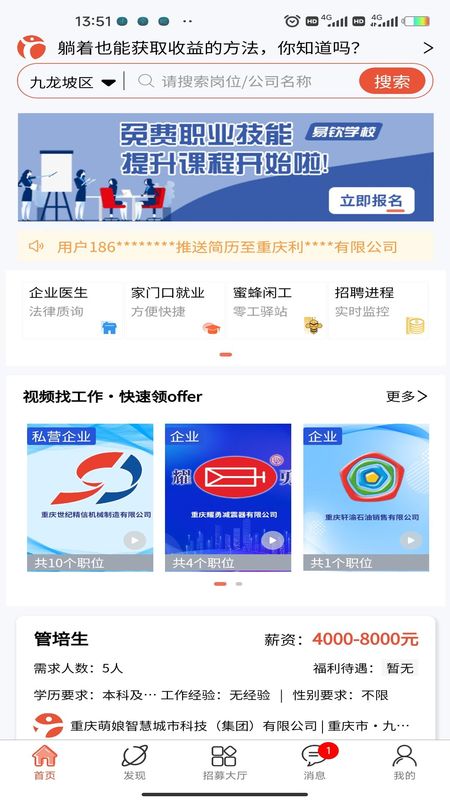This screenshot has width=450, height=800.
Task: Select the 首页 tab
Action: click(45, 763)
